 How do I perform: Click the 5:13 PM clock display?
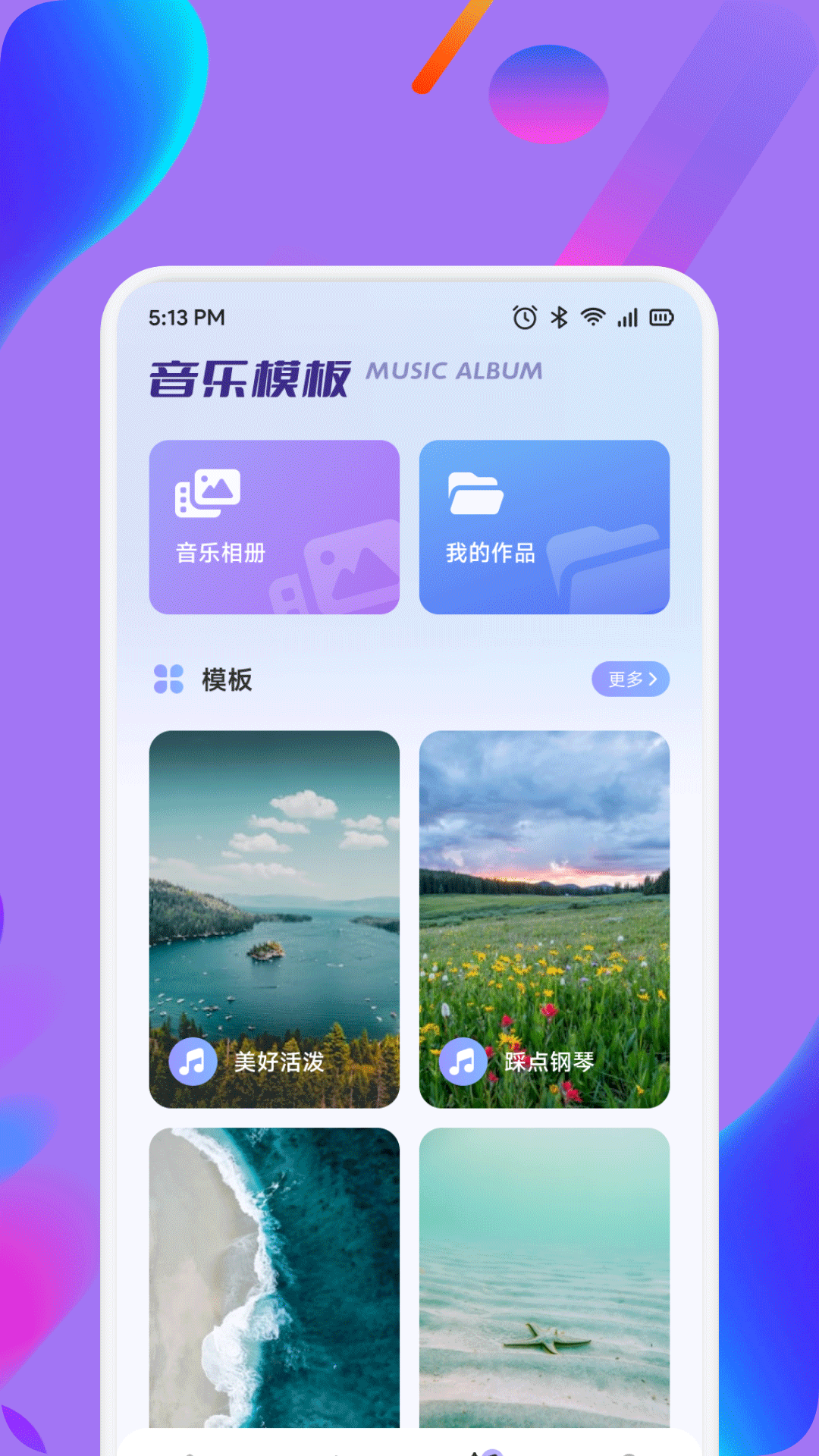(186, 316)
